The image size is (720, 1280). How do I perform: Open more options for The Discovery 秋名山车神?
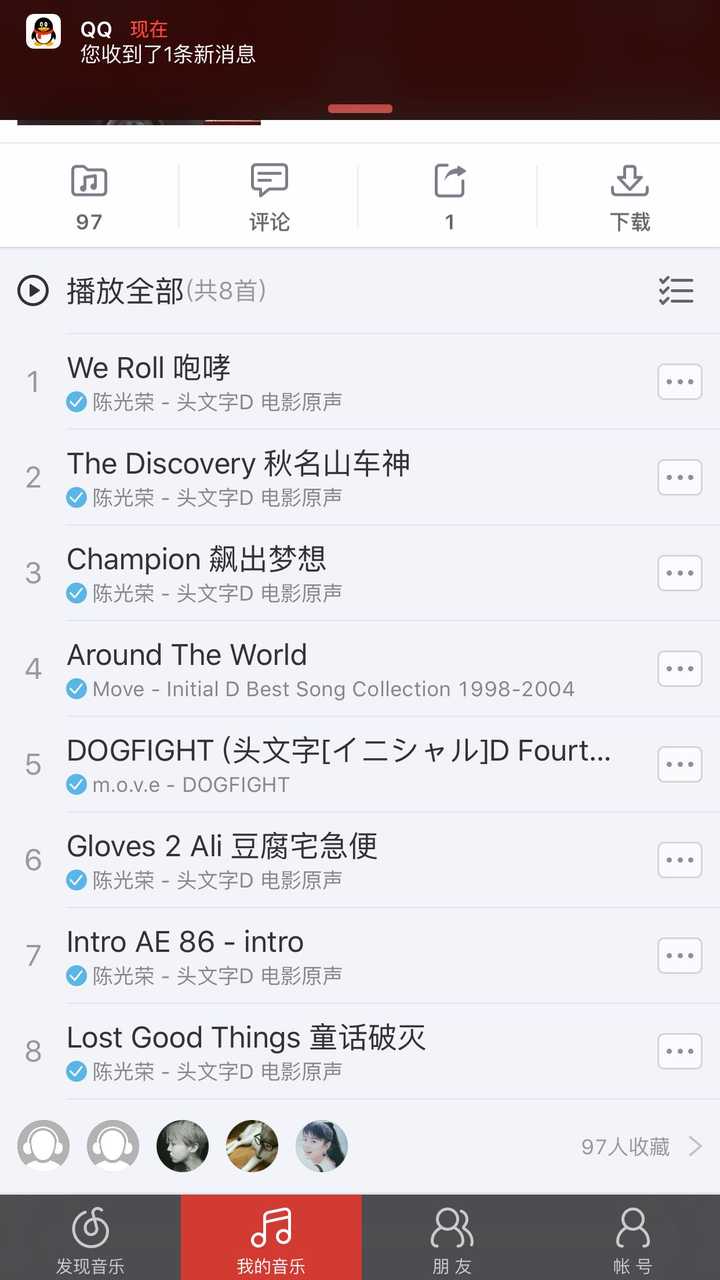(680, 477)
